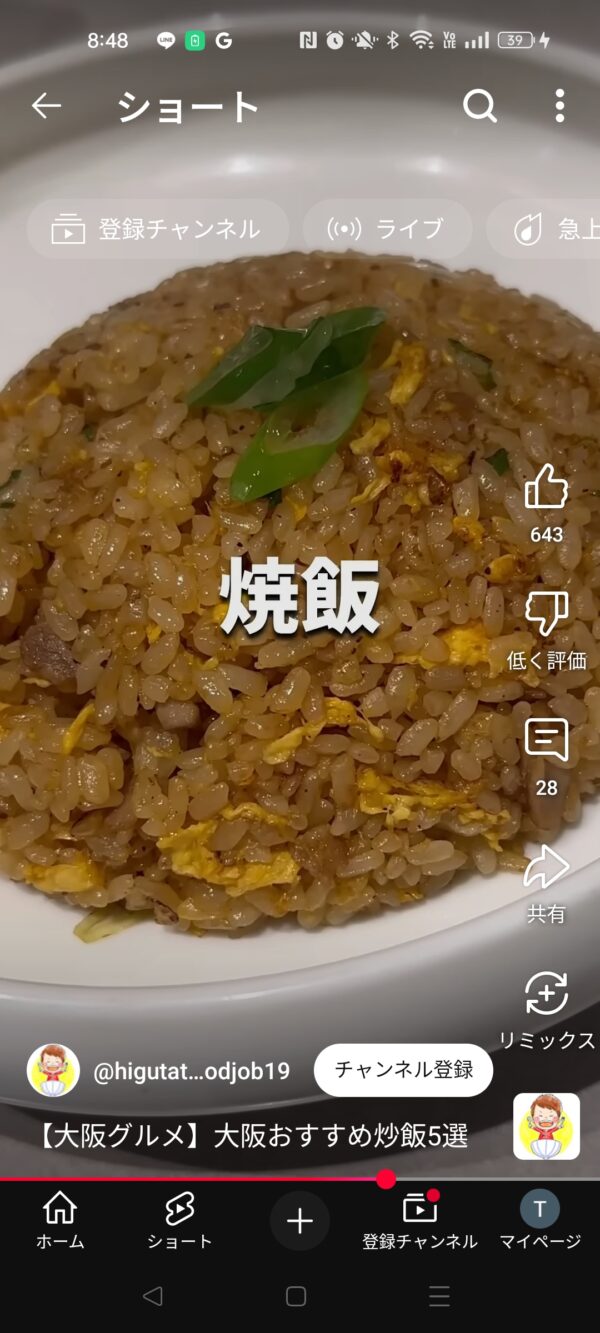Open the three-dot overflow menu

pyautogui.click(x=559, y=106)
